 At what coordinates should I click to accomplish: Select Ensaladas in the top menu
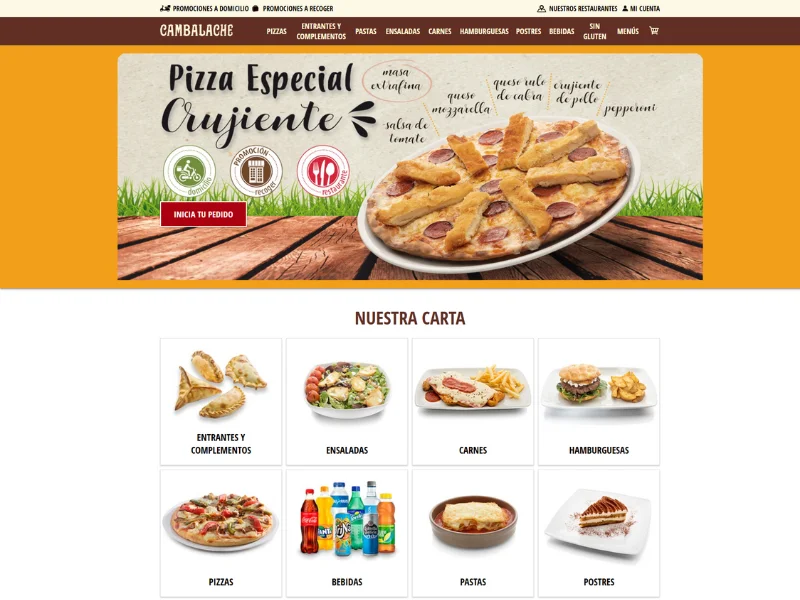coord(403,31)
